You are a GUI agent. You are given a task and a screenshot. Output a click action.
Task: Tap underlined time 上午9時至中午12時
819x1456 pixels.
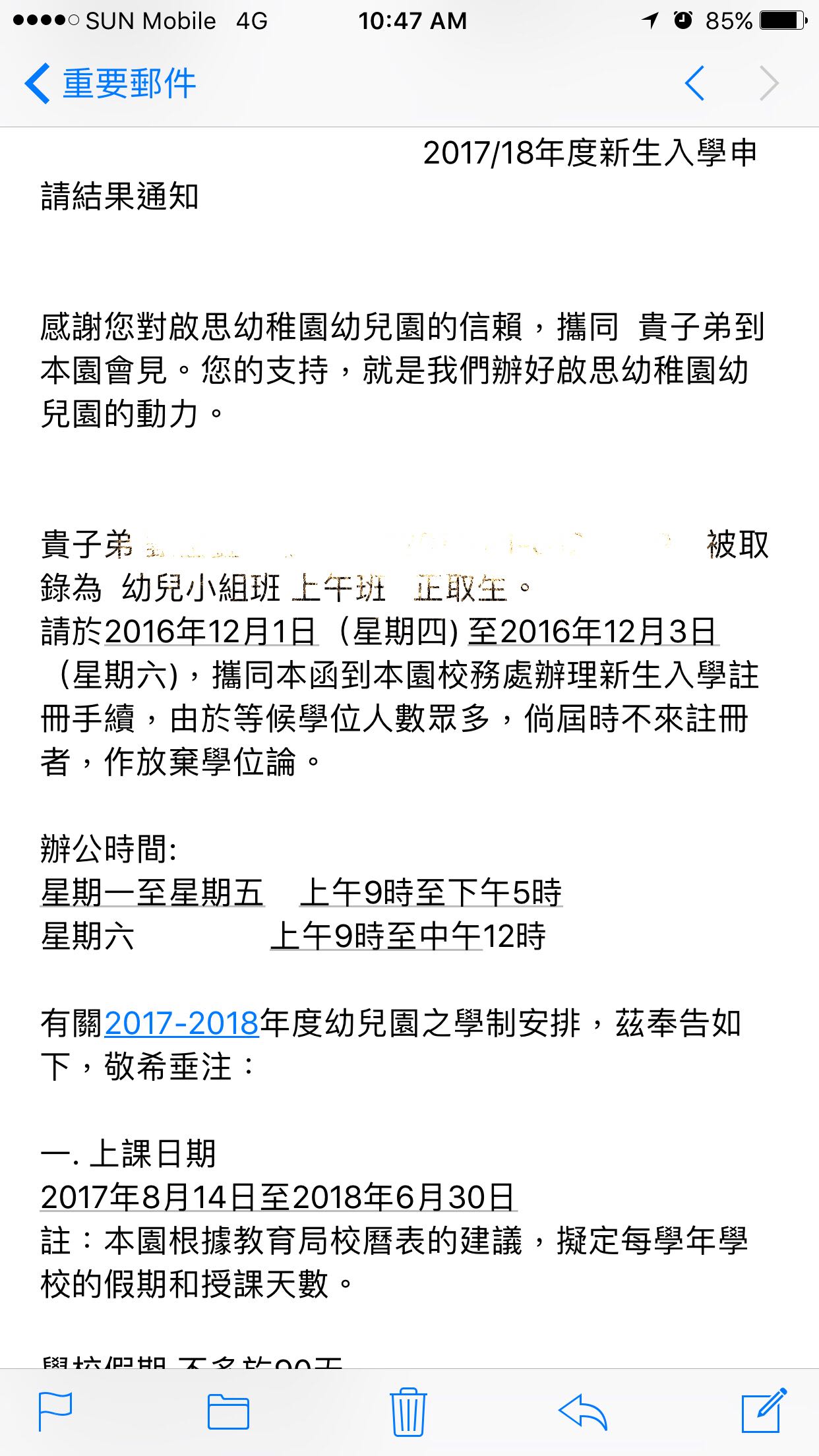[408, 936]
